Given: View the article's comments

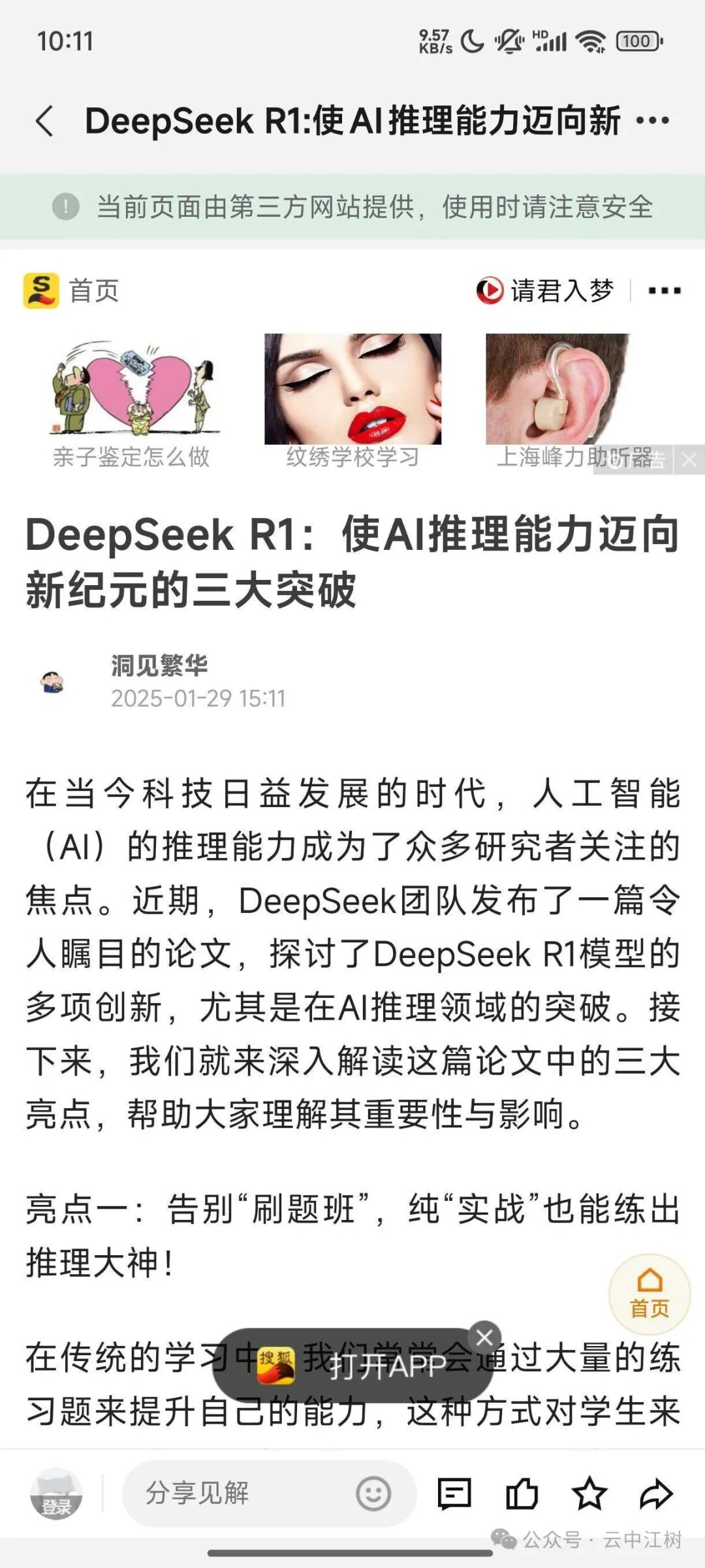Looking at the screenshot, I should [x=454, y=1494].
